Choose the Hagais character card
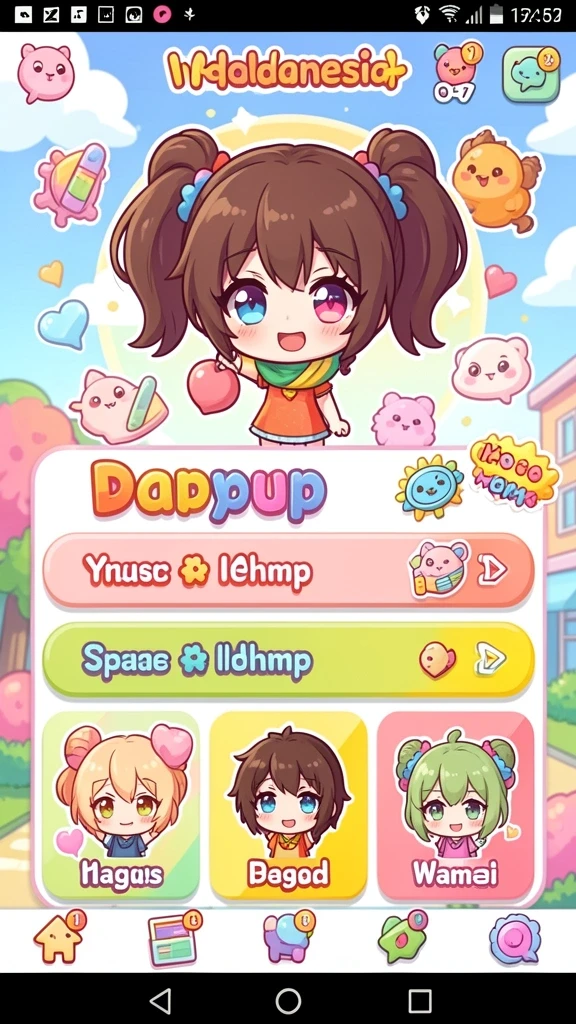The height and width of the screenshot is (1024, 576). [121, 807]
